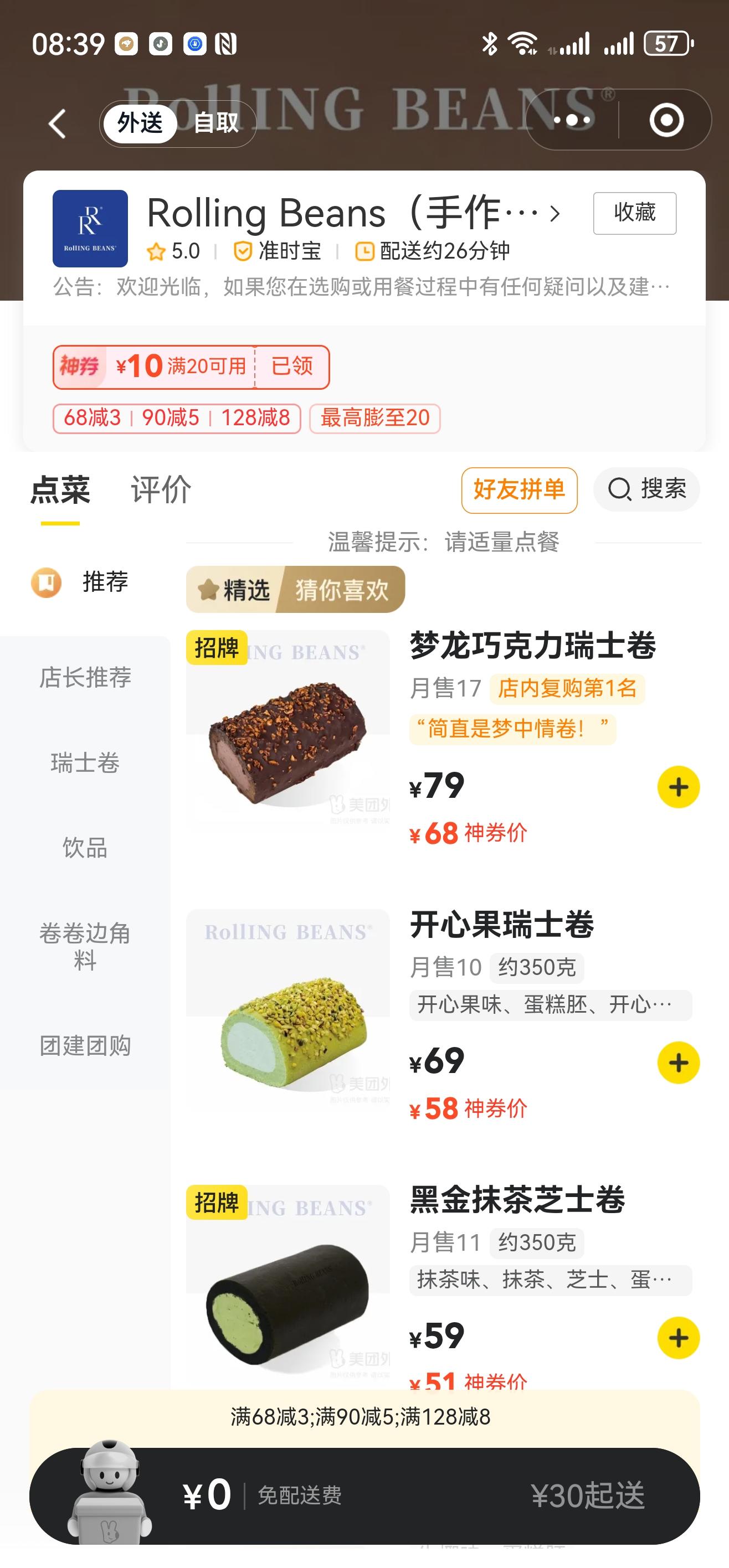Select the 店长推荐 category
Viewport: 729px width, 1568px height.
coord(85,677)
